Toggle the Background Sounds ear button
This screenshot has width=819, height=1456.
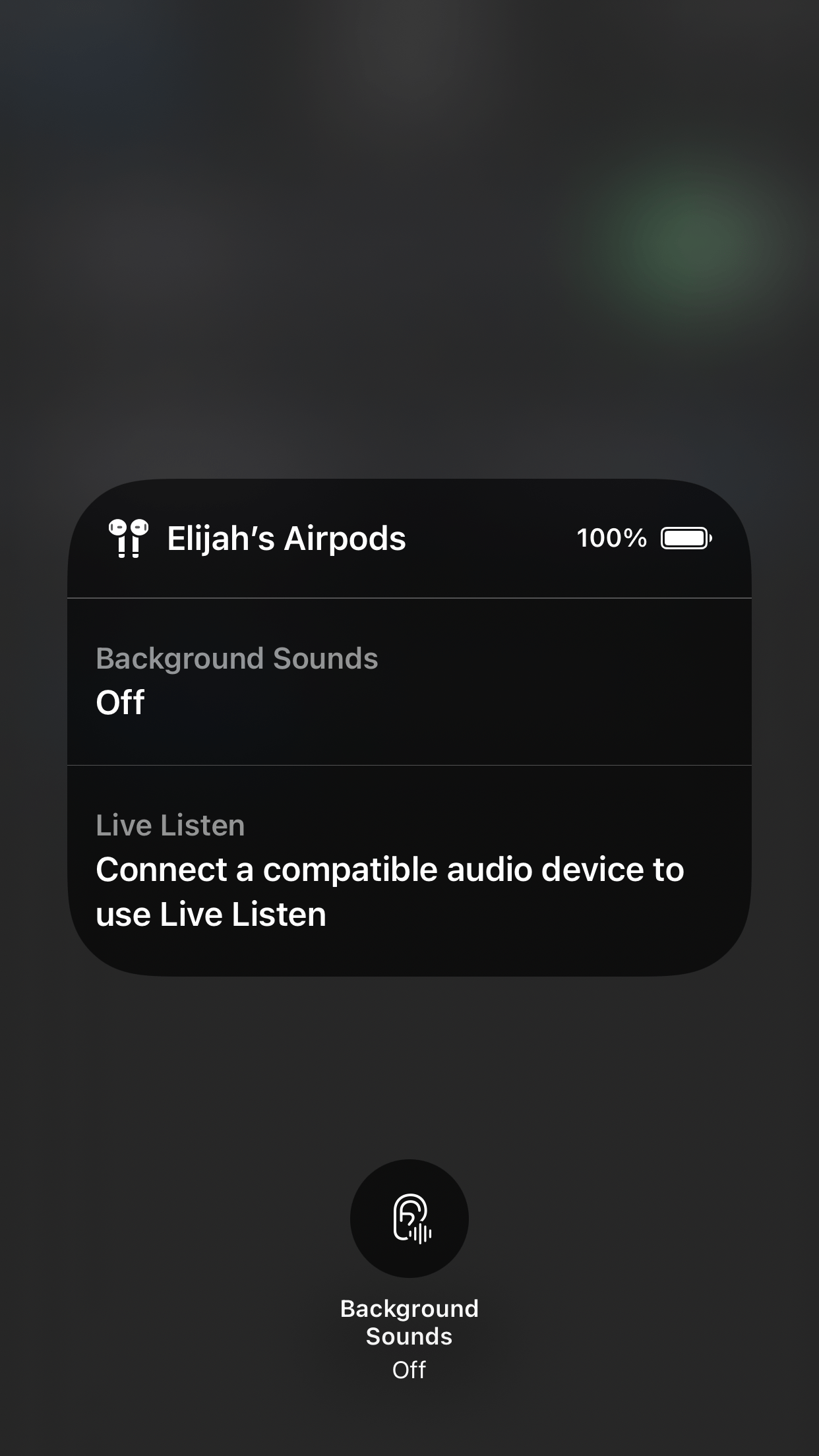[409, 1218]
